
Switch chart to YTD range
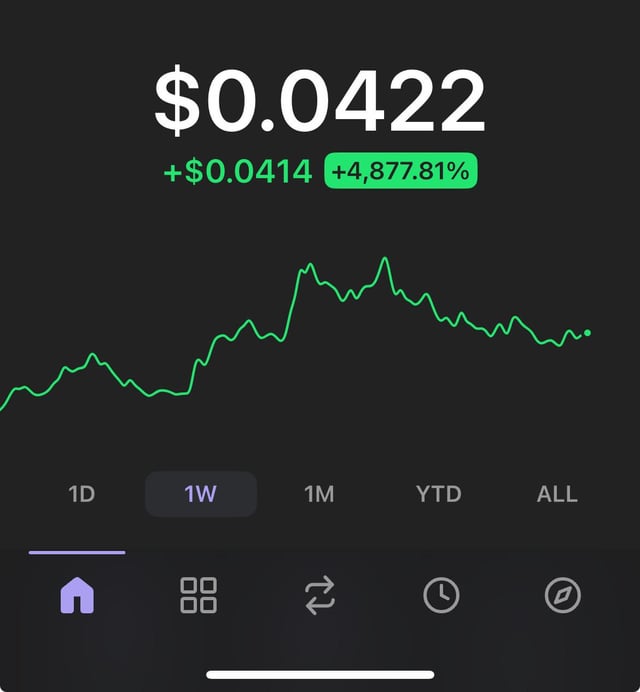click(438, 494)
